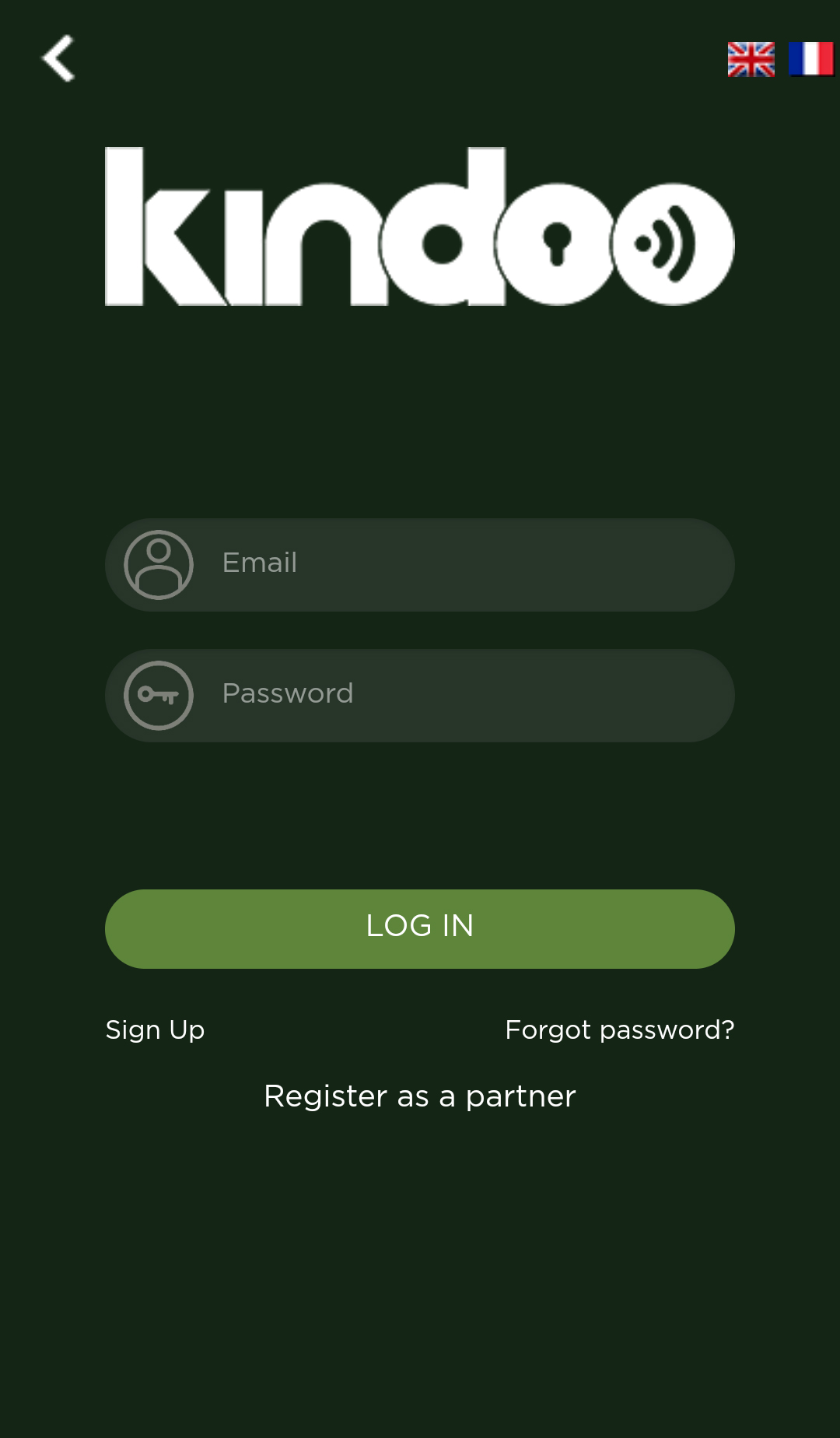Switch language to English with UK flag
840x1438 pixels.
[751, 59]
